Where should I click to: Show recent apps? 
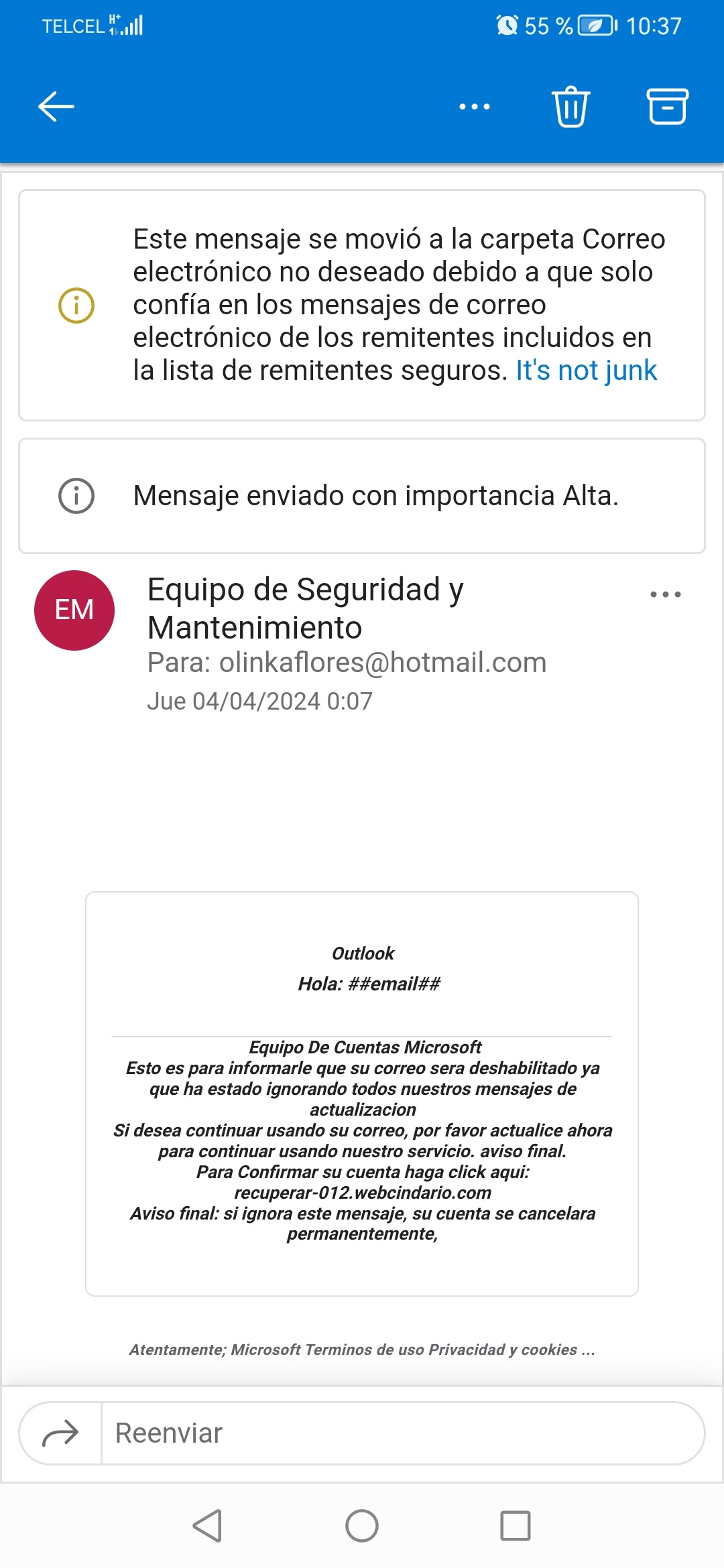[516, 1526]
